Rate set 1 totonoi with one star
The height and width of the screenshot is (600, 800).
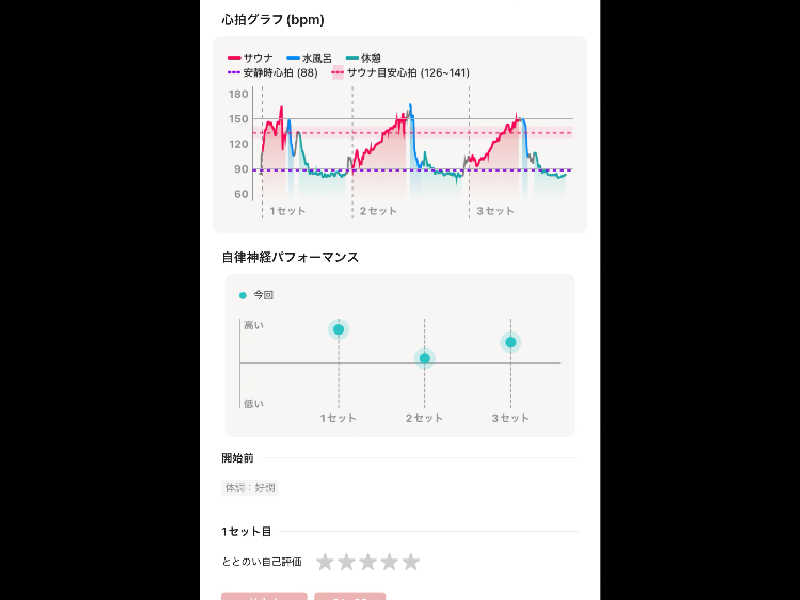325,562
